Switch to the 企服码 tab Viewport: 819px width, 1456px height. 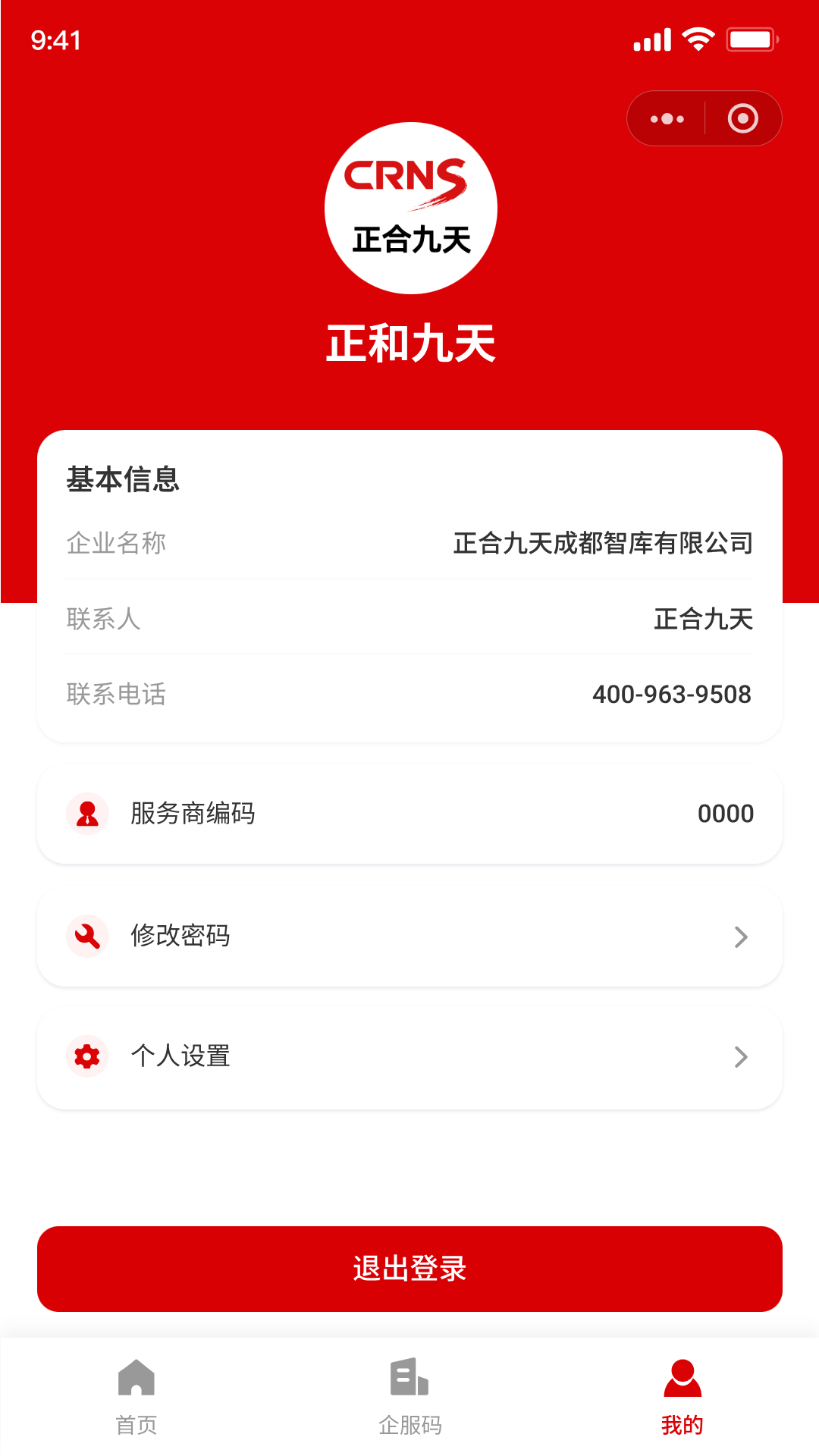point(409,1424)
